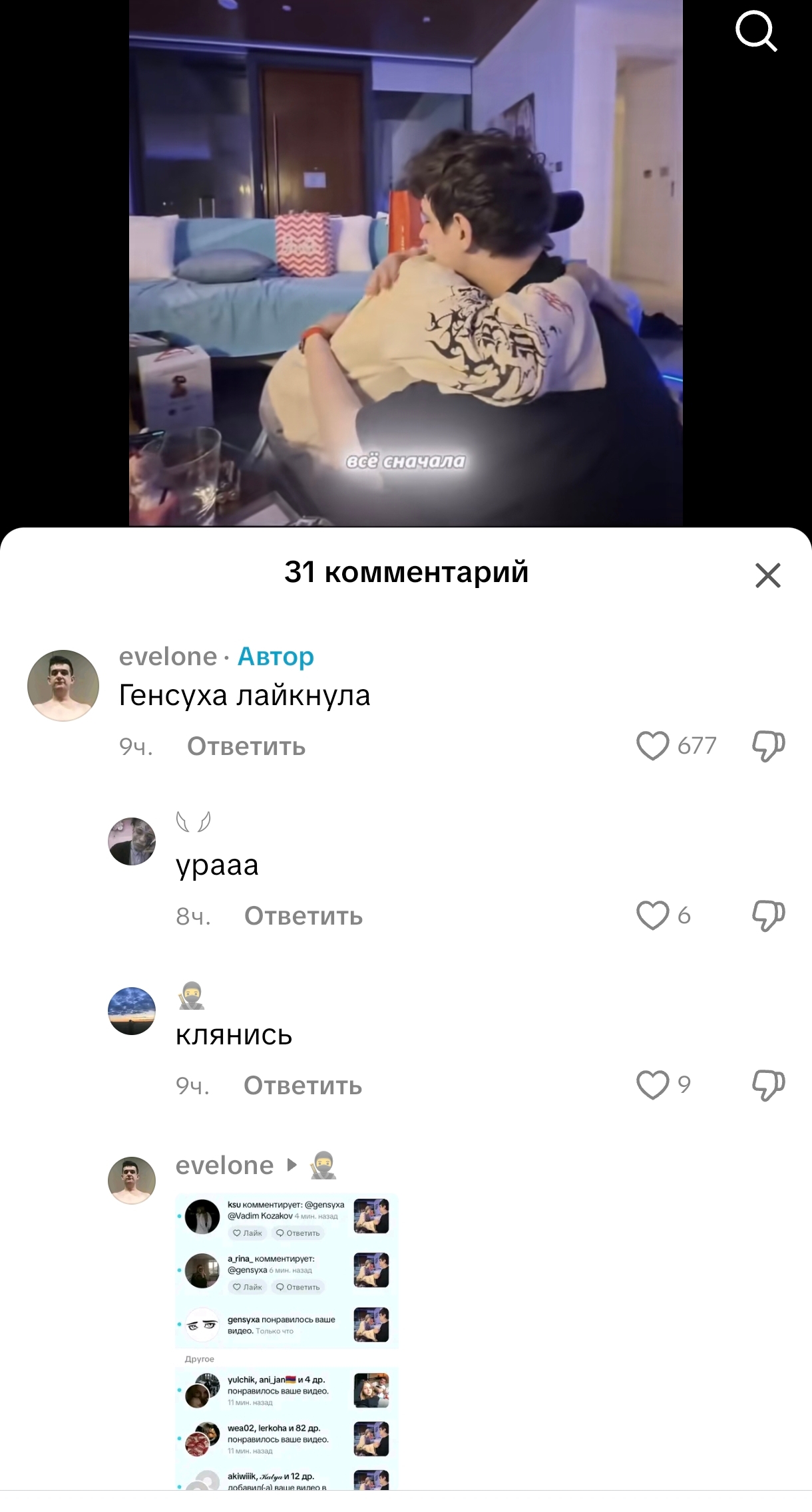812x1512 pixels.
Task: Dislike the "клянись" comment
Action: click(768, 1085)
